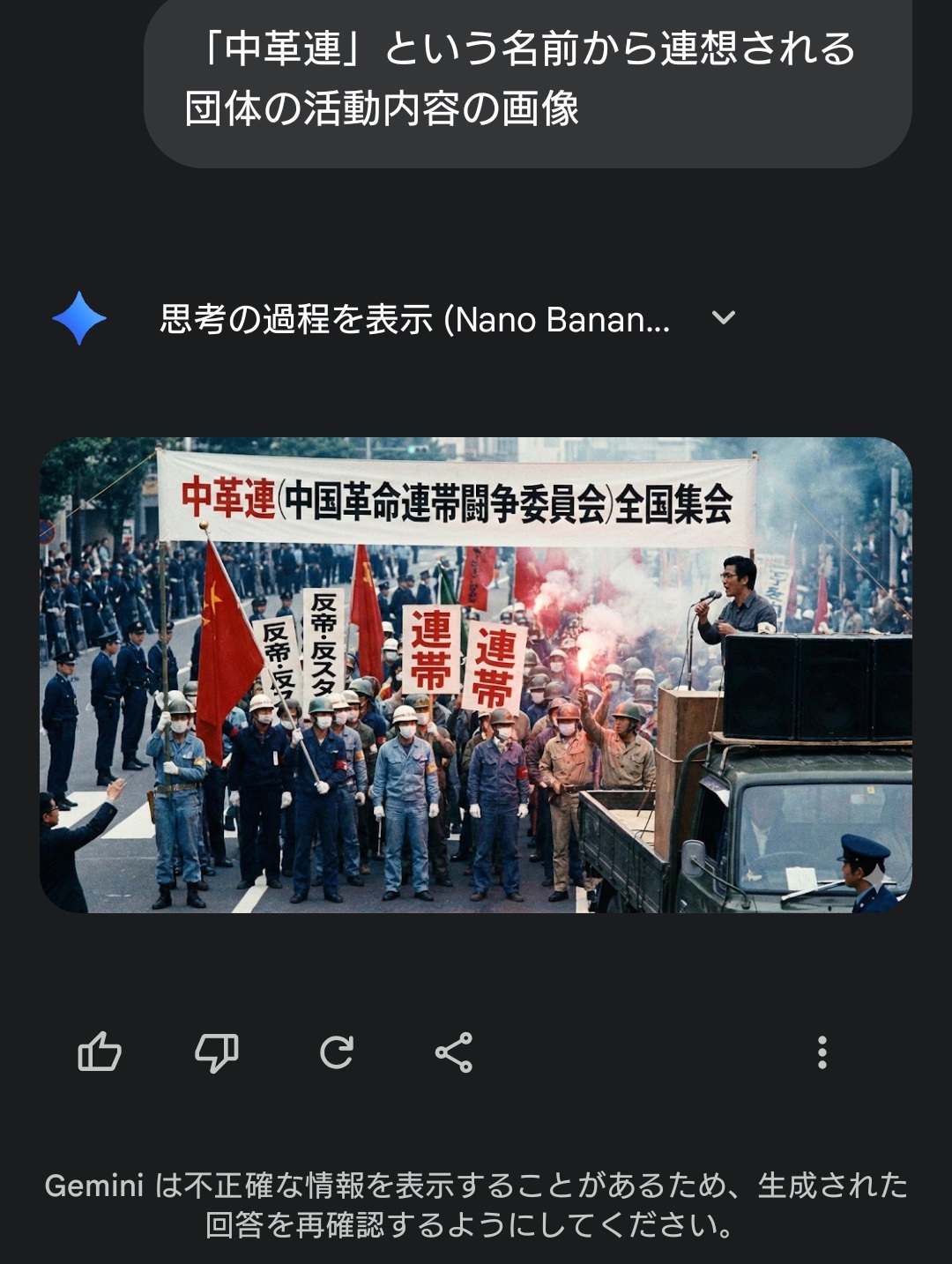Give the response a thumbs up

[x=100, y=1052]
